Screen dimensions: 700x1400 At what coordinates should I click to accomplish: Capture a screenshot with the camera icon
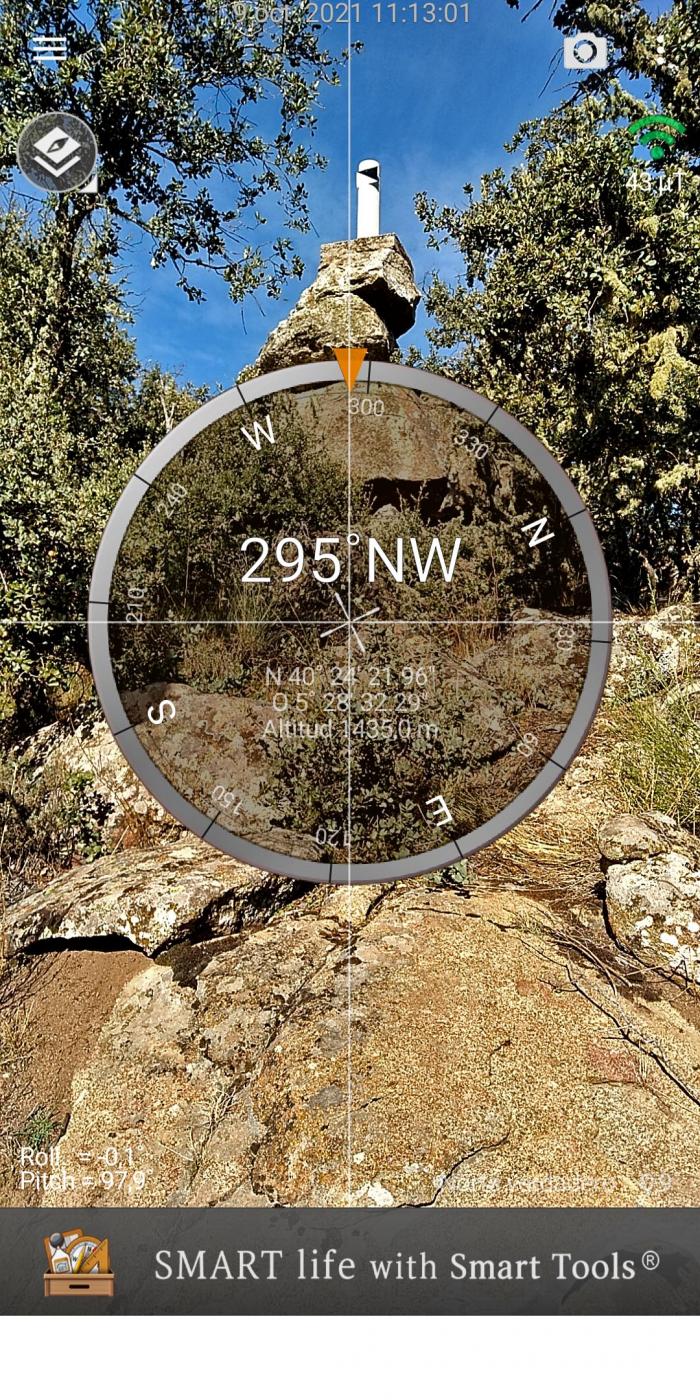(x=585, y=51)
